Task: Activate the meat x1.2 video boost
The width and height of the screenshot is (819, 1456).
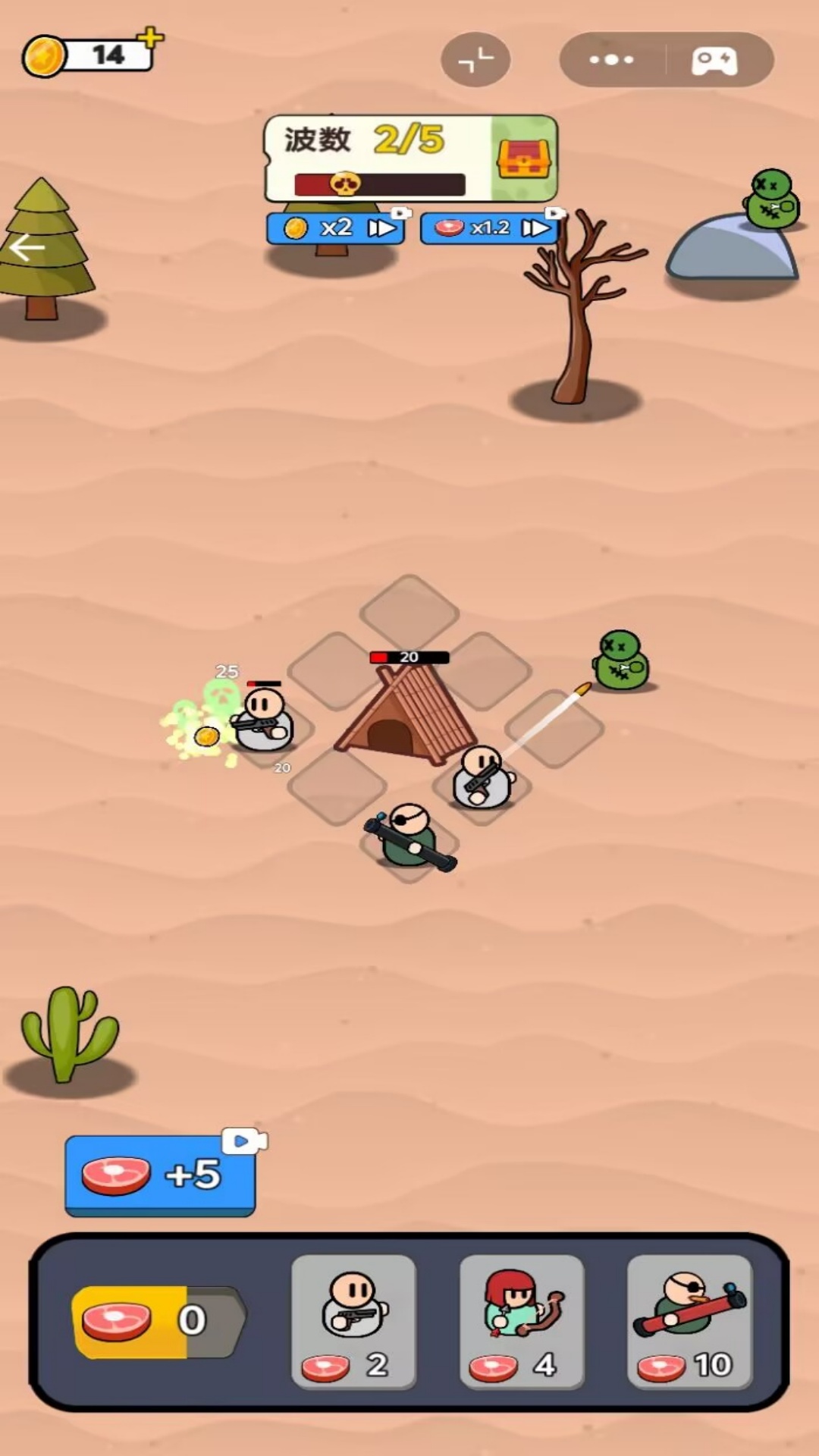Action: (491, 227)
